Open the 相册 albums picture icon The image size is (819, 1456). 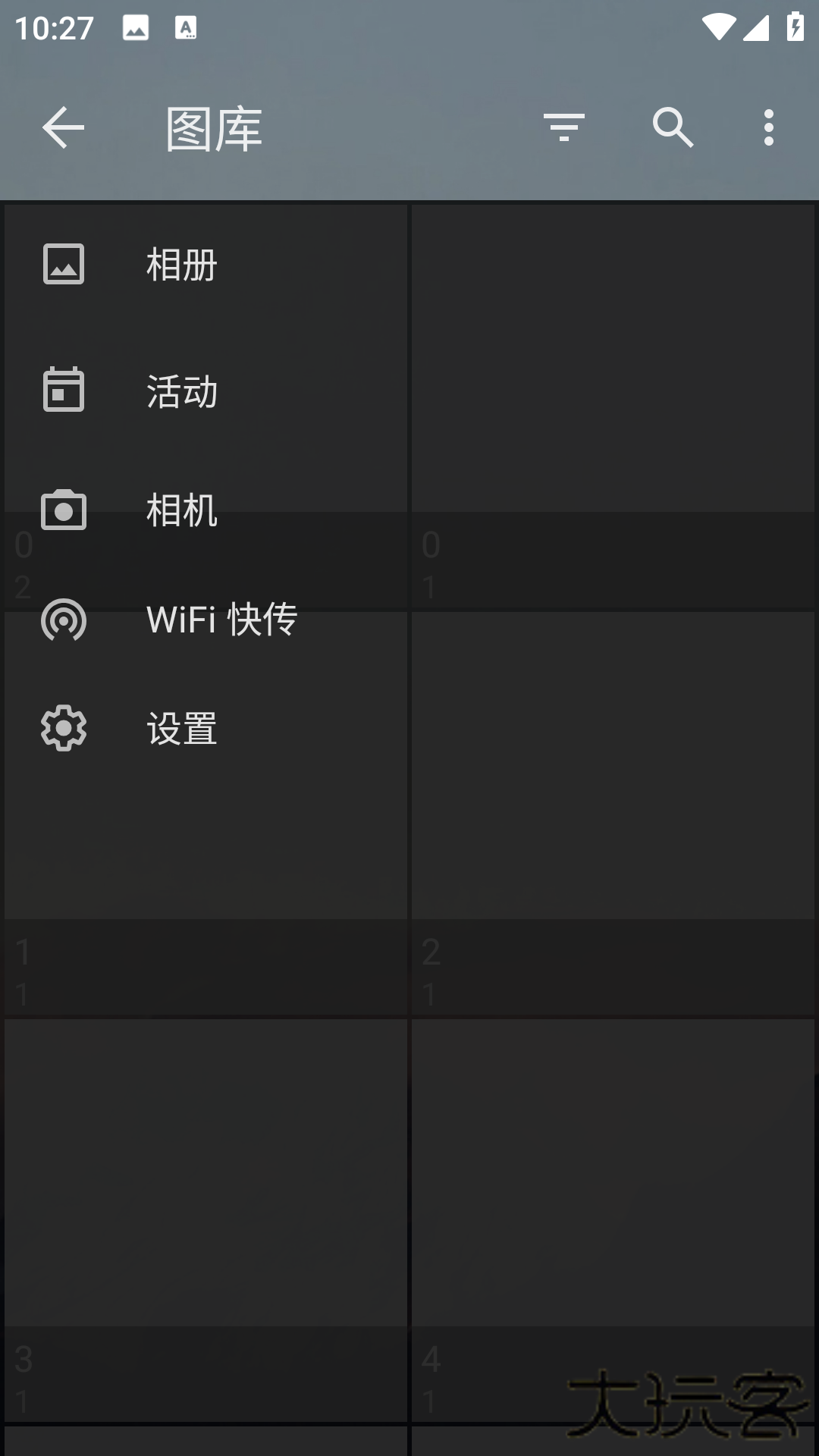click(64, 265)
